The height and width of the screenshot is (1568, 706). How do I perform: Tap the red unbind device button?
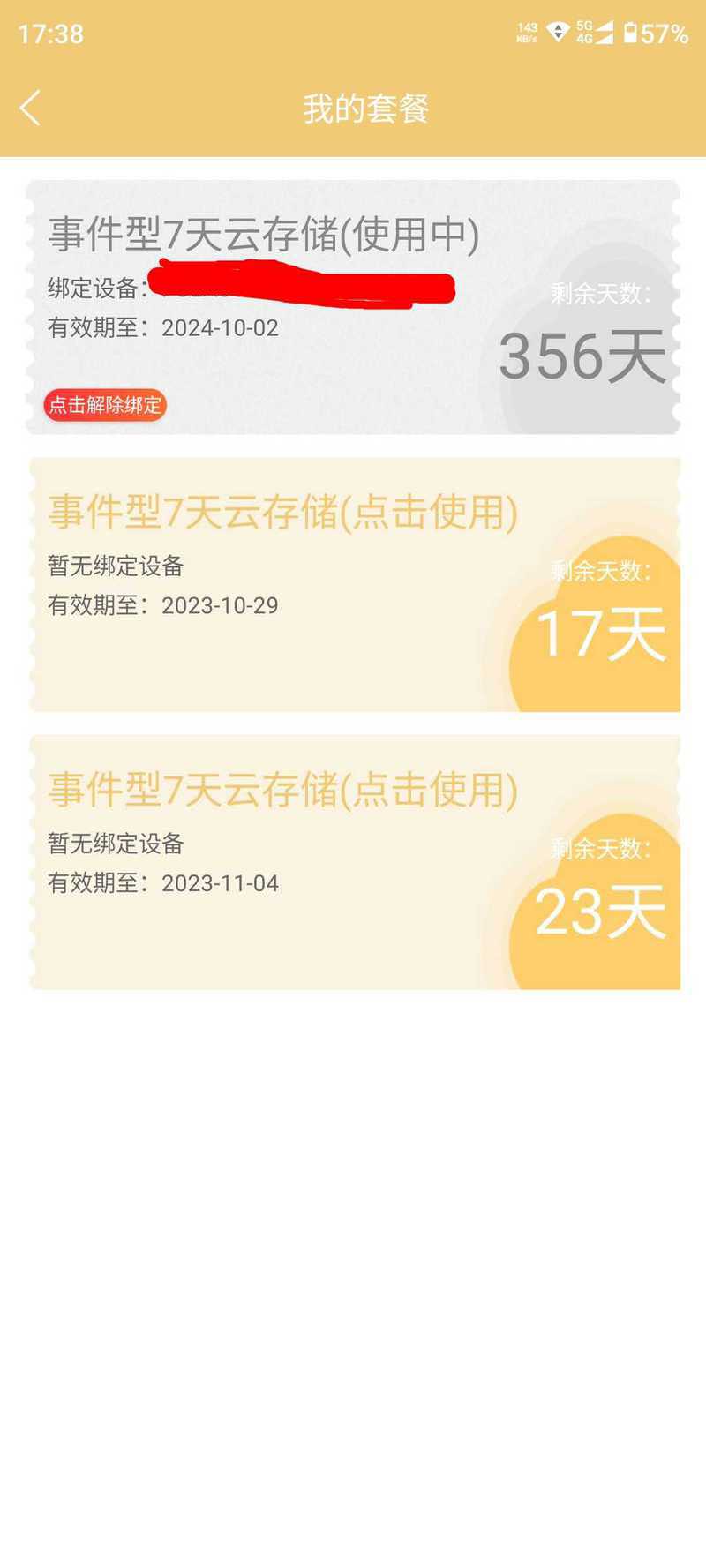click(105, 405)
